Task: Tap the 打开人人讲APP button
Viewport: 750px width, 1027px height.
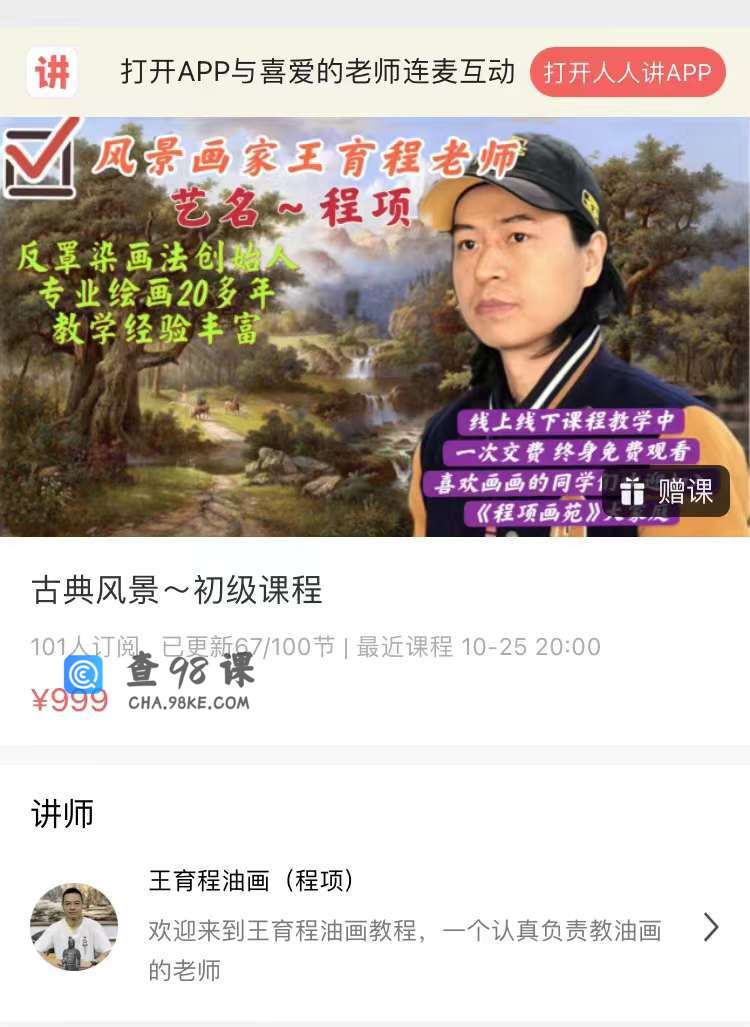Action: [627, 72]
